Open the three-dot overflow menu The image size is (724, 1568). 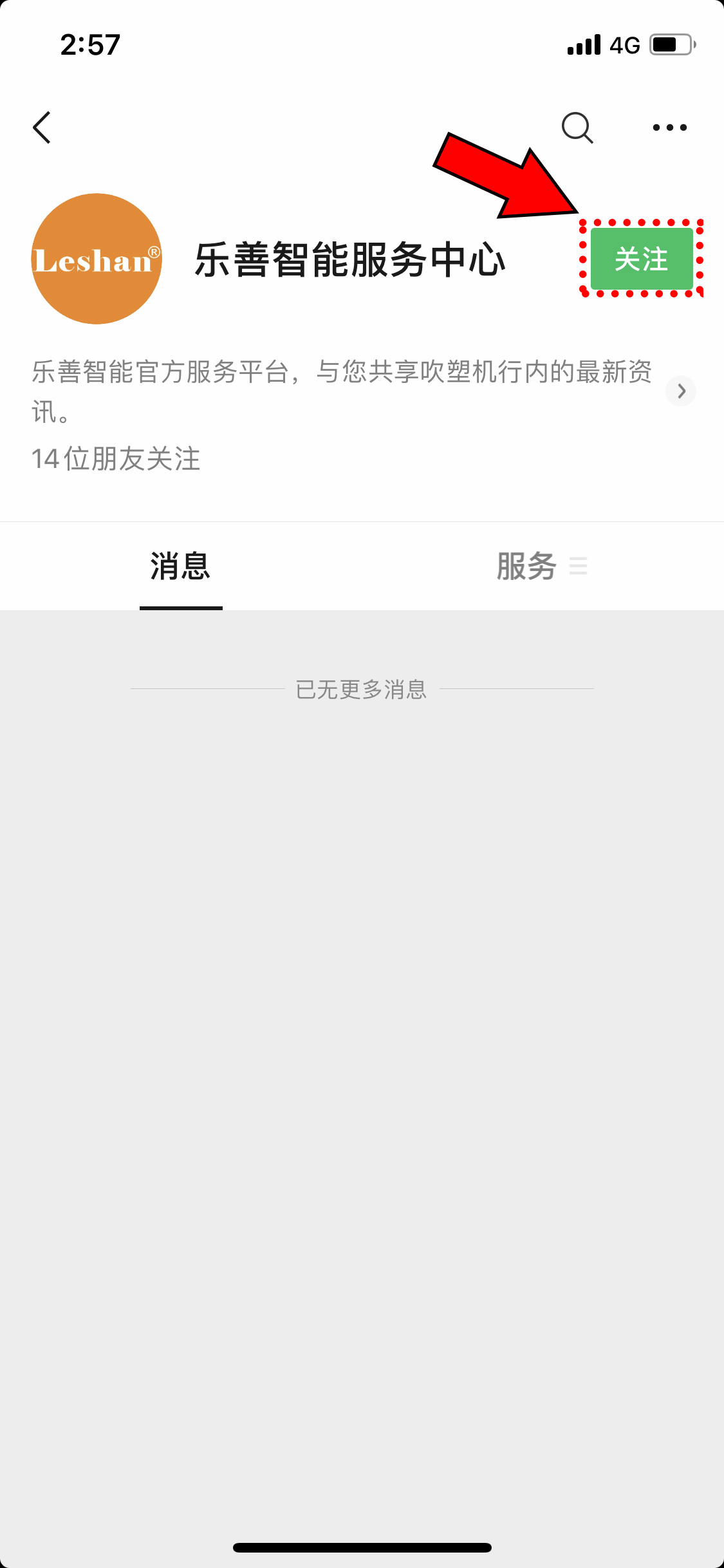(x=669, y=127)
